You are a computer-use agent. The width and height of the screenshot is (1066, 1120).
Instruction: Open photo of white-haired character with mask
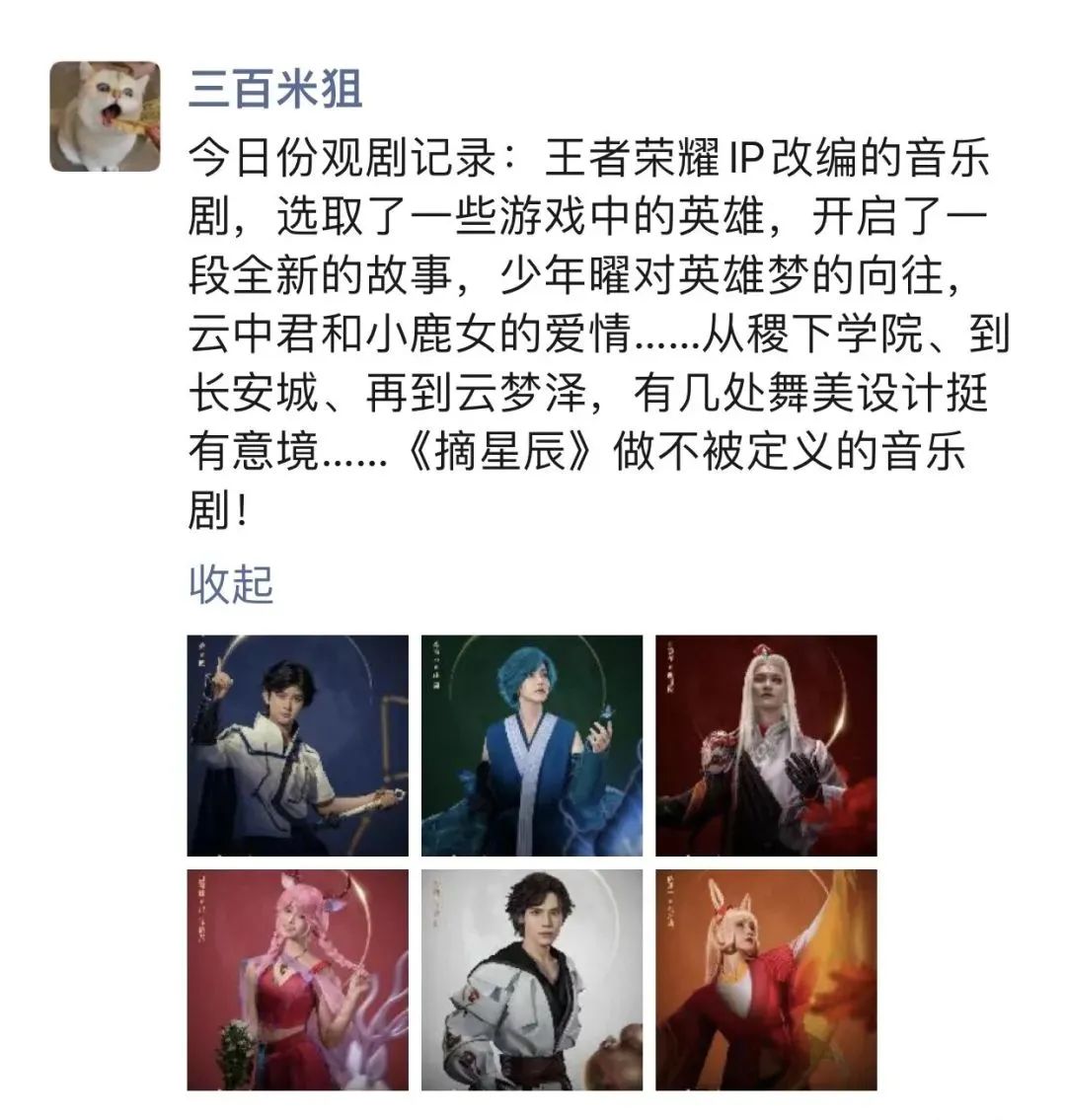pos(766,745)
